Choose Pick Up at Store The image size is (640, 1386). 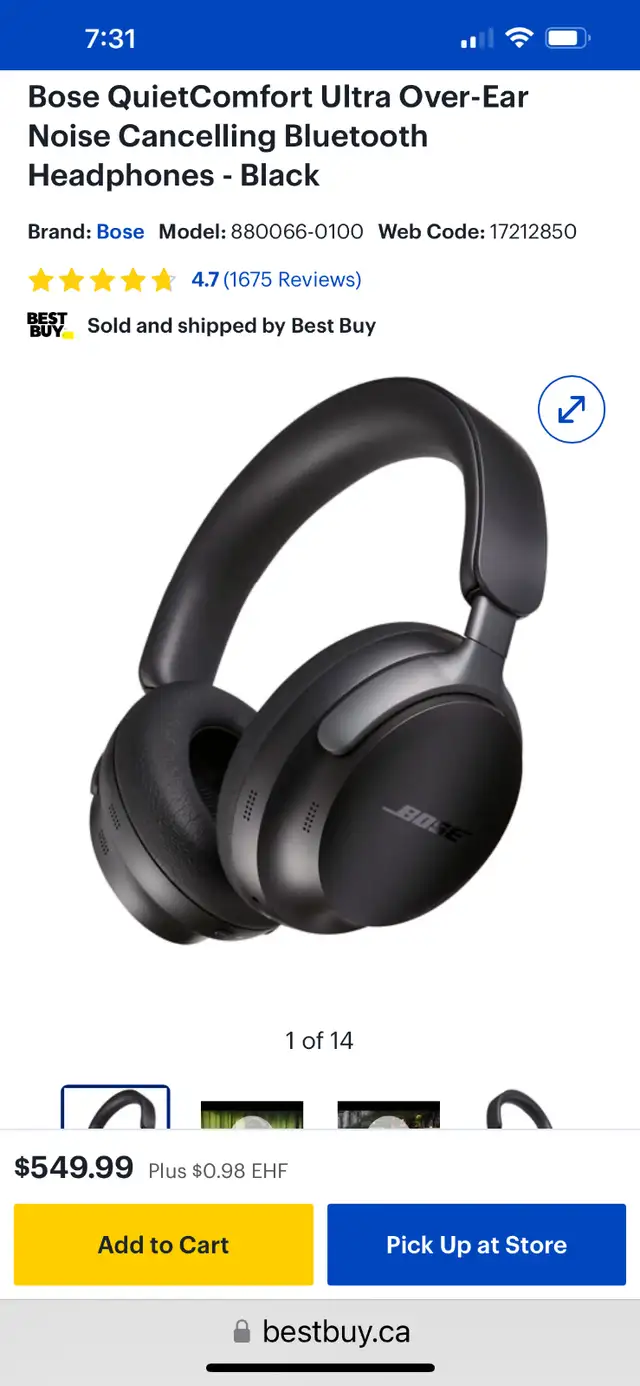click(476, 1244)
